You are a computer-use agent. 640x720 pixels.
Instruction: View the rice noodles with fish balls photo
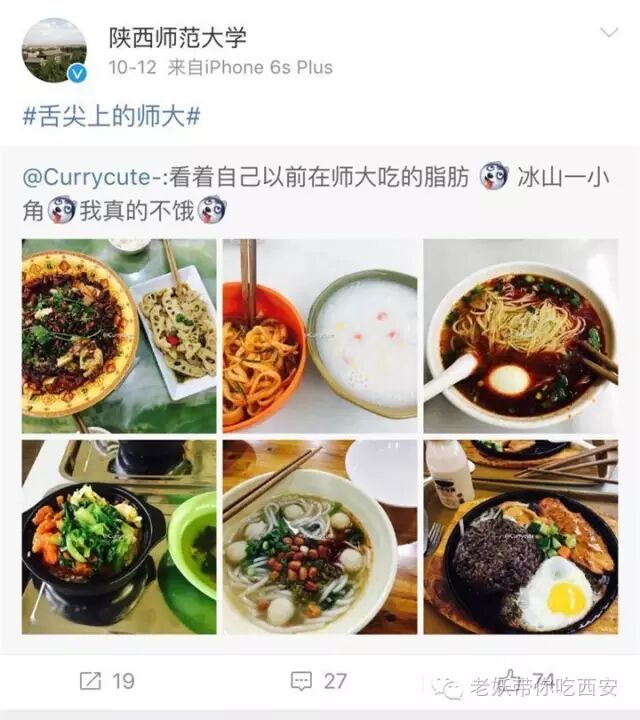[320, 536]
